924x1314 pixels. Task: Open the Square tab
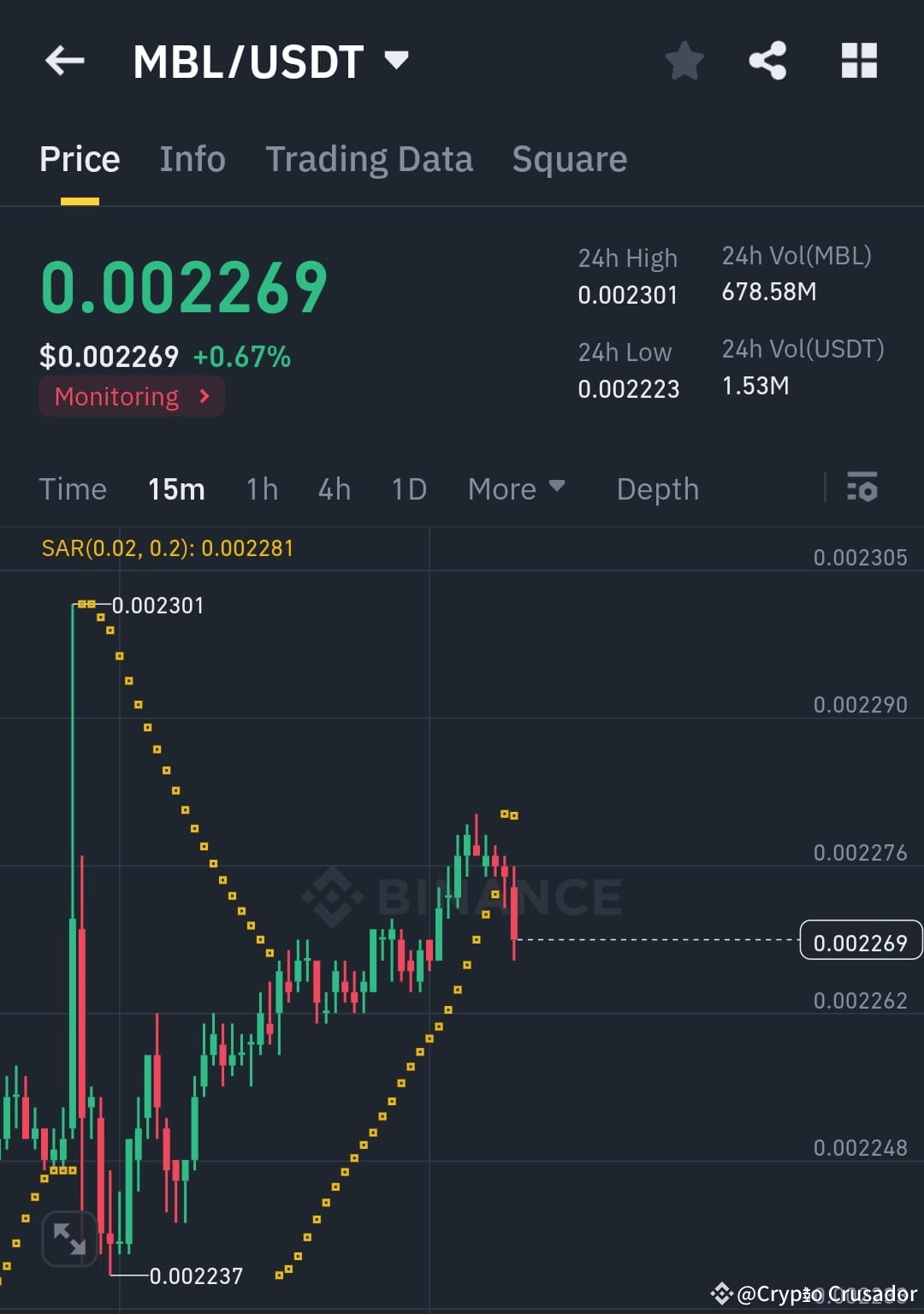(569, 159)
